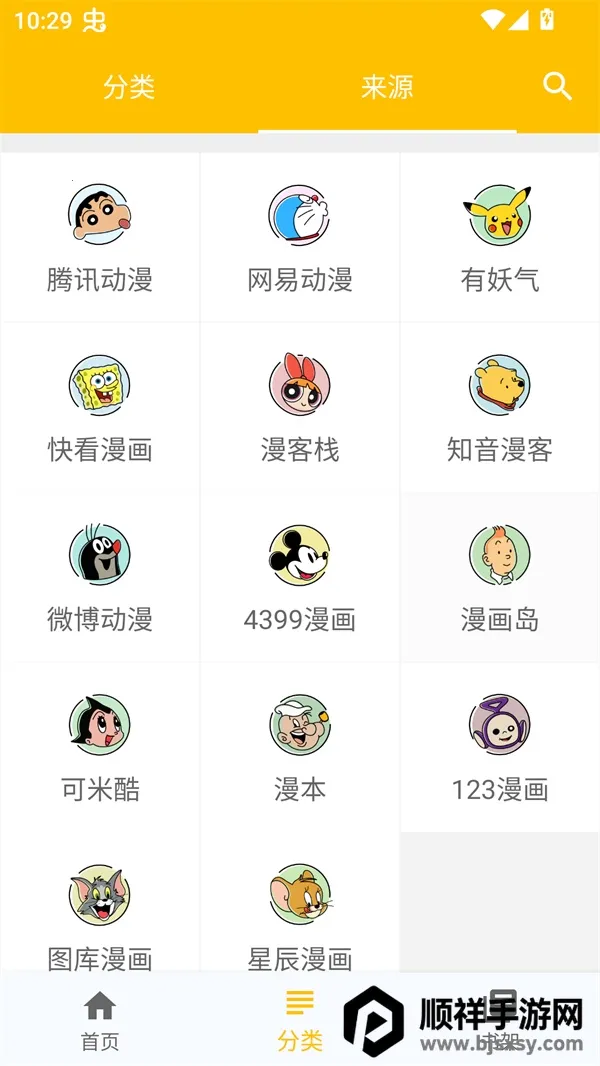Screen dimensions: 600x1066
Task: Choose the 有妖气 source
Action: click(500, 238)
